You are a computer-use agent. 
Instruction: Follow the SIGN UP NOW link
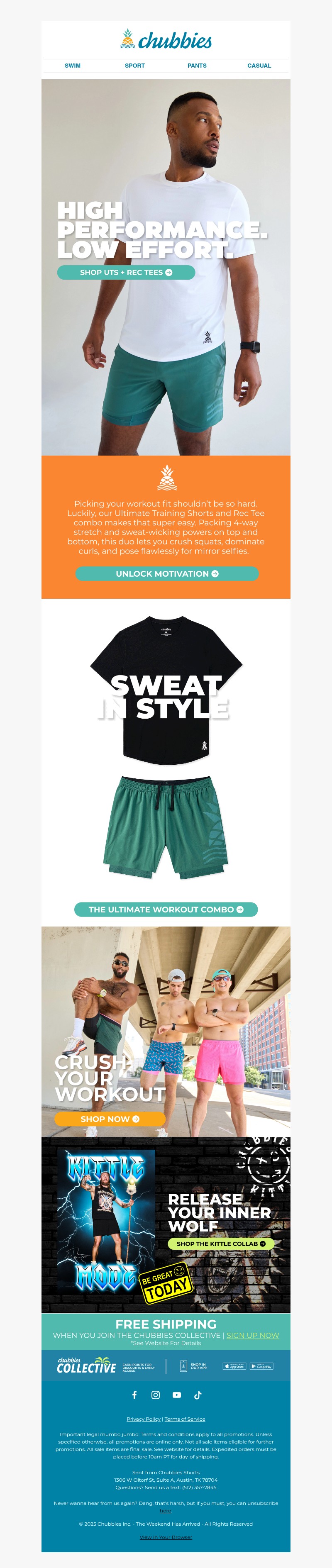point(252,1336)
